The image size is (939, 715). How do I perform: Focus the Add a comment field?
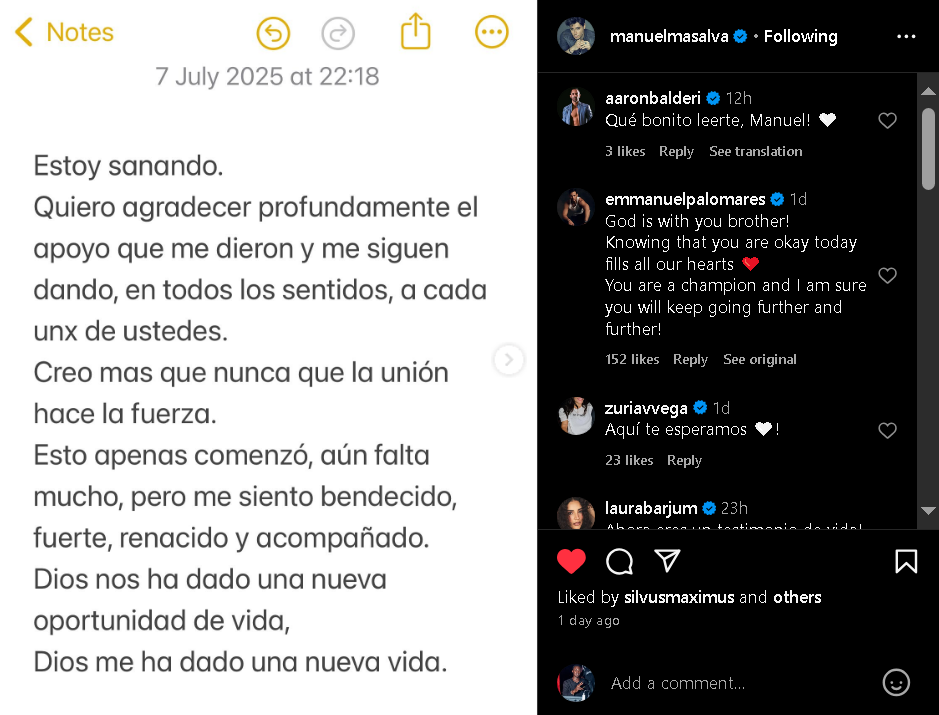pos(740,683)
